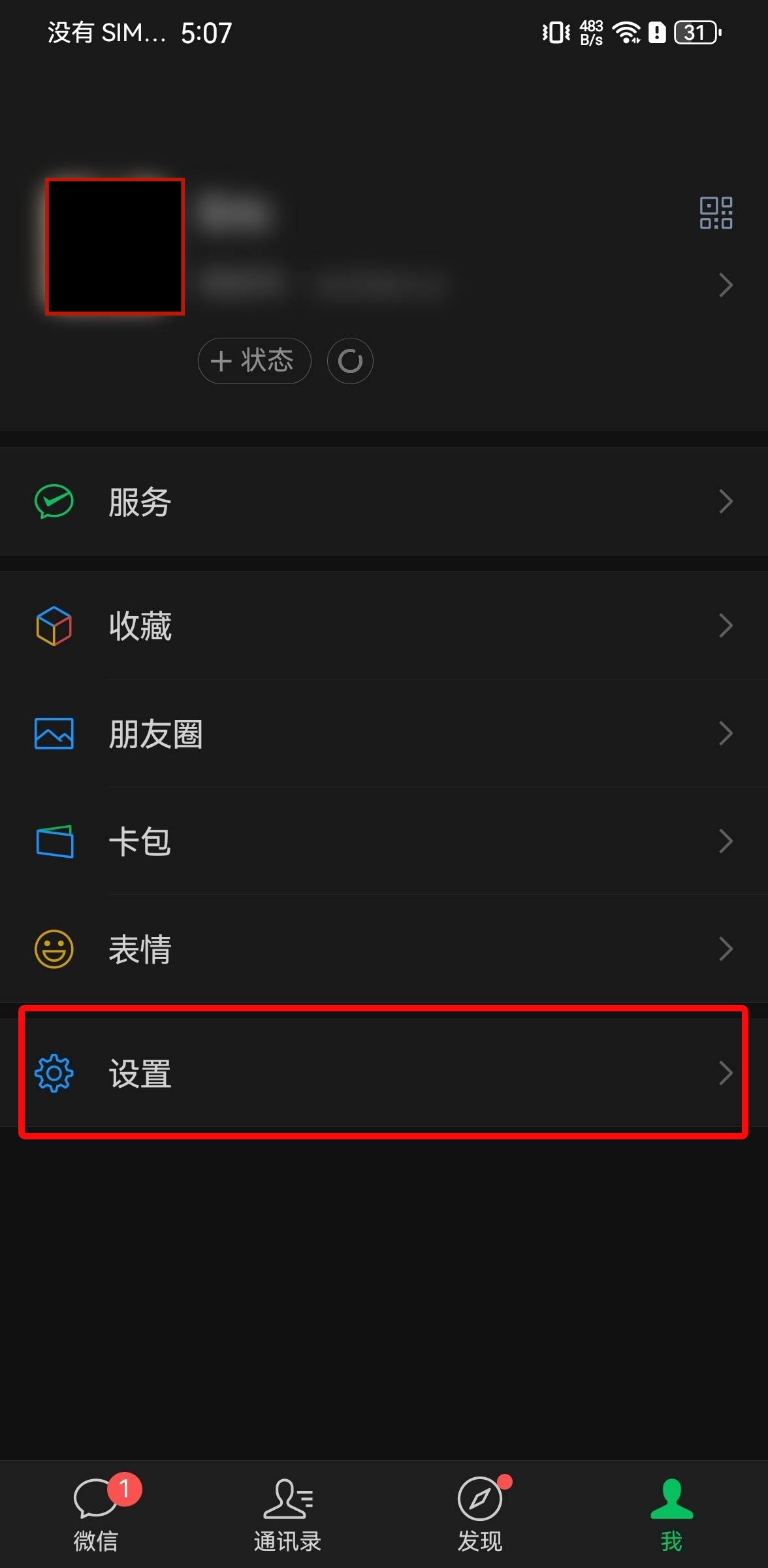Open 朋友圈 (Moments)

click(383, 734)
